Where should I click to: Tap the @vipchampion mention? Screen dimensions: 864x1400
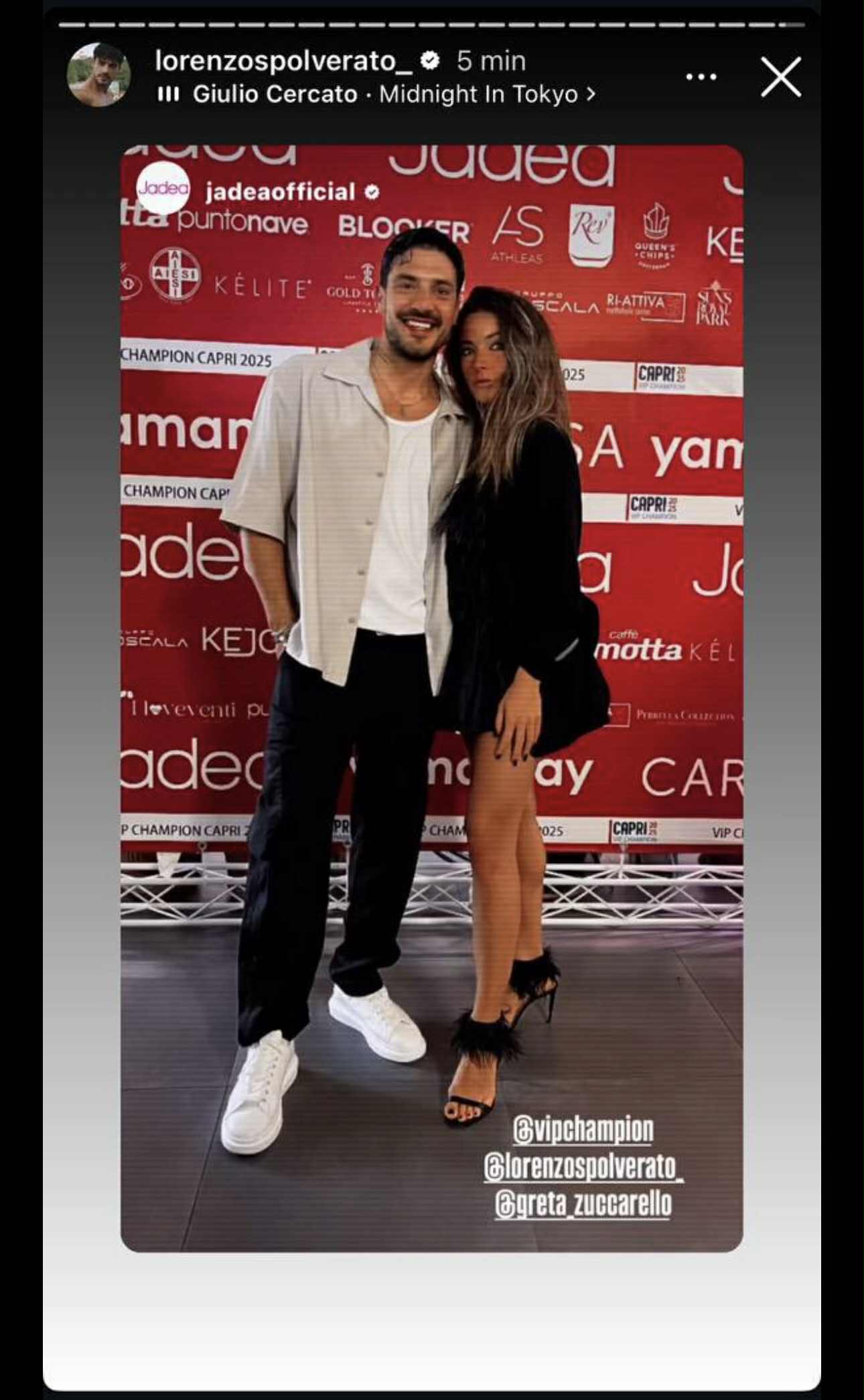(x=583, y=1130)
